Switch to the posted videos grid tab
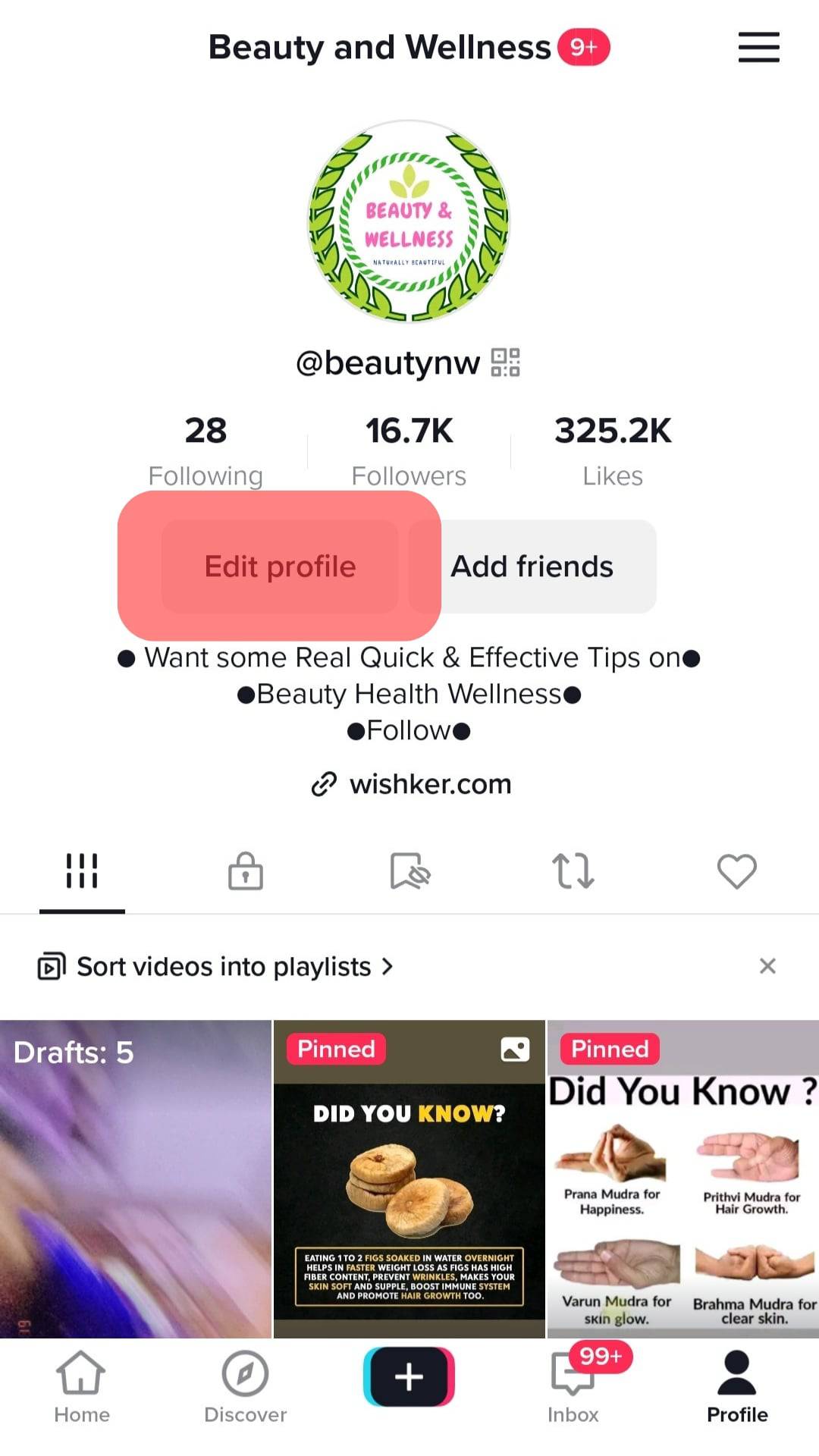The image size is (819, 1456). coord(82,871)
